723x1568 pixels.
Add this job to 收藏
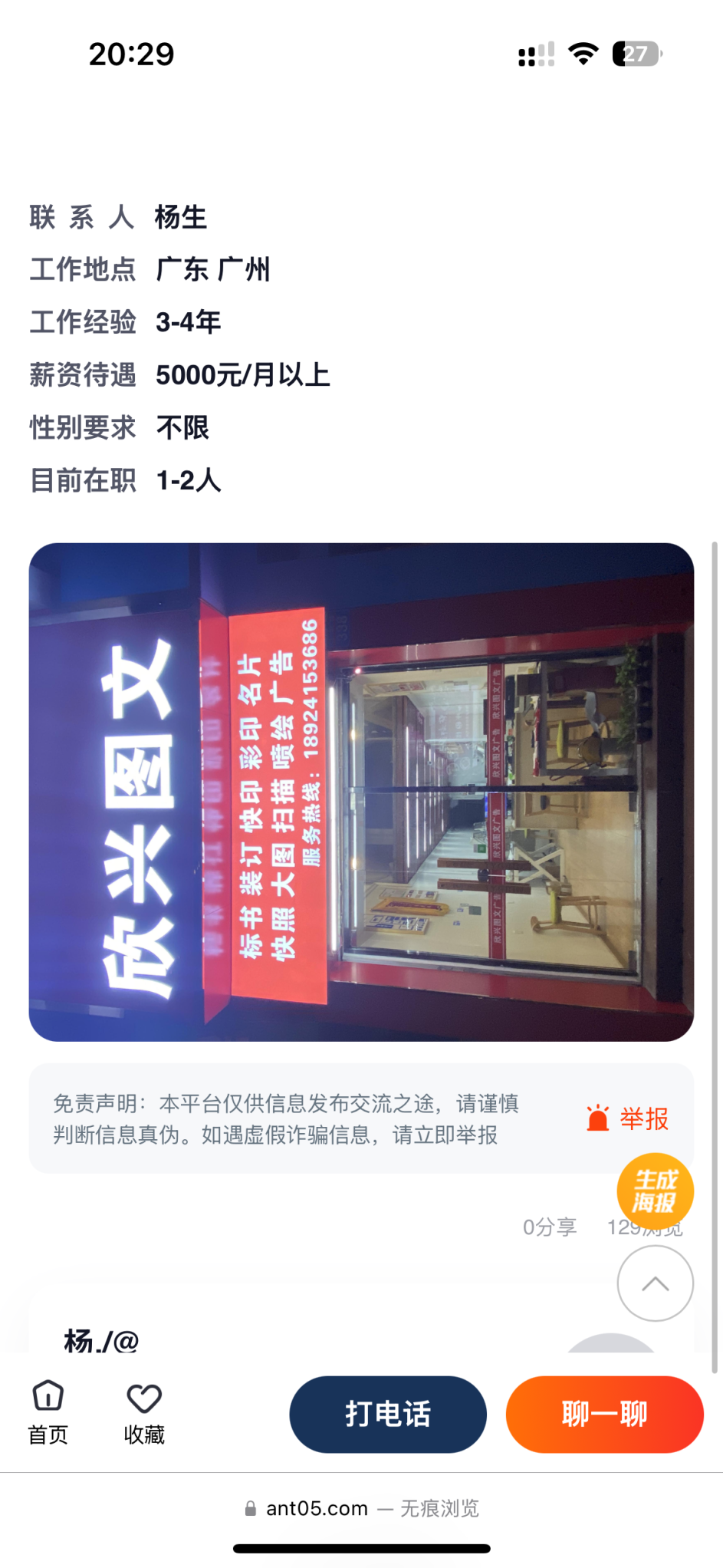144,1412
